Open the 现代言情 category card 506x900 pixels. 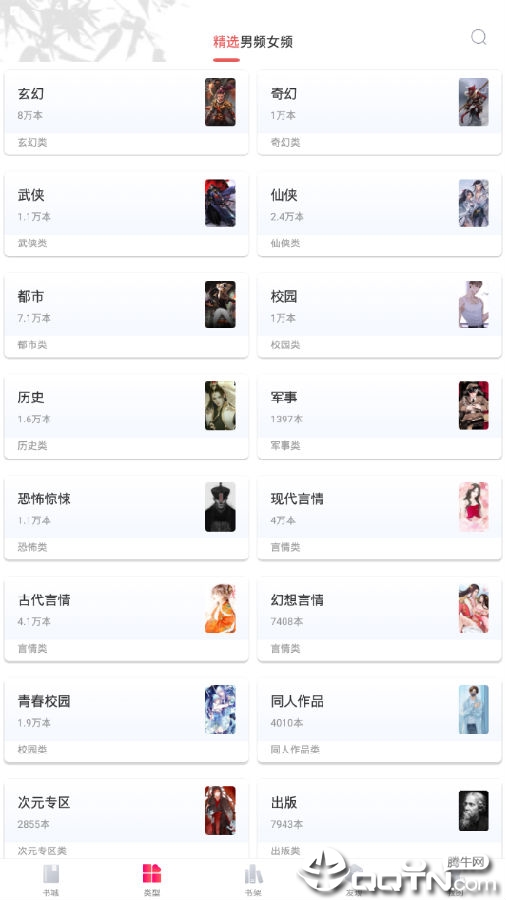point(379,518)
